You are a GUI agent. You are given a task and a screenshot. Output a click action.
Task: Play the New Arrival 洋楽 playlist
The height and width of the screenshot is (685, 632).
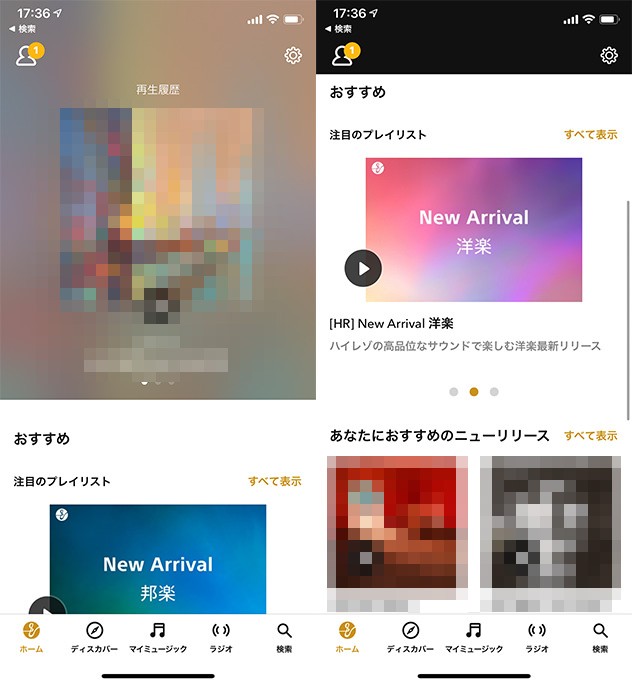tap(363, 268)
